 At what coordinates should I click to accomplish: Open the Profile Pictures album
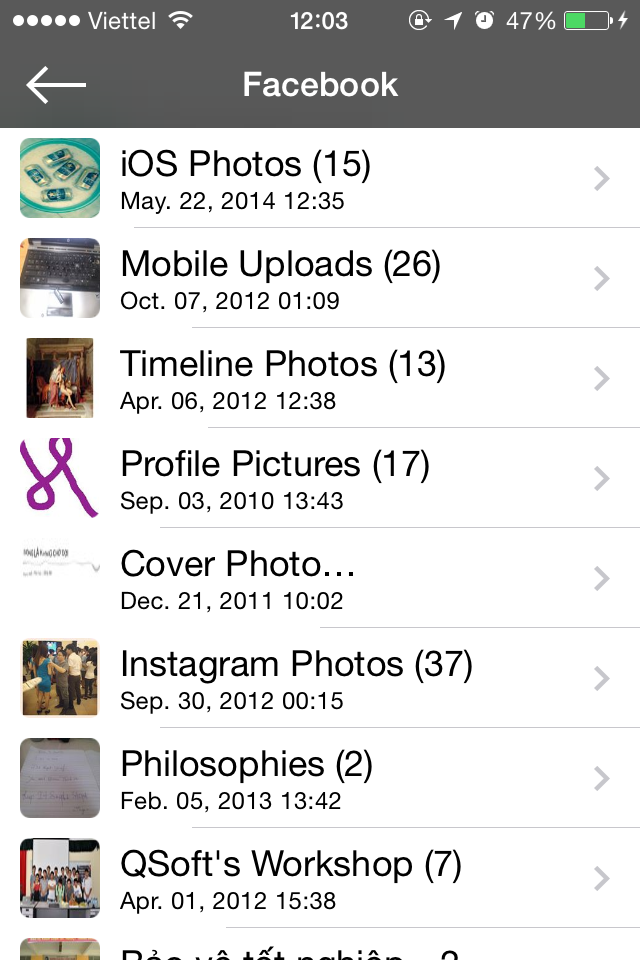(x=320, y=478)
